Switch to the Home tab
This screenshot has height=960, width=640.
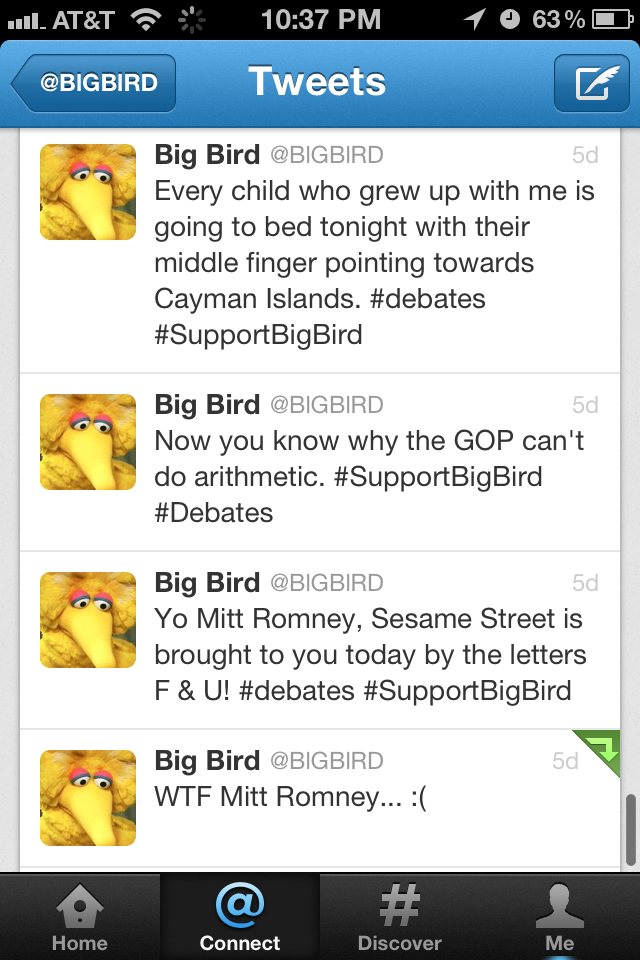click(80, 916)
